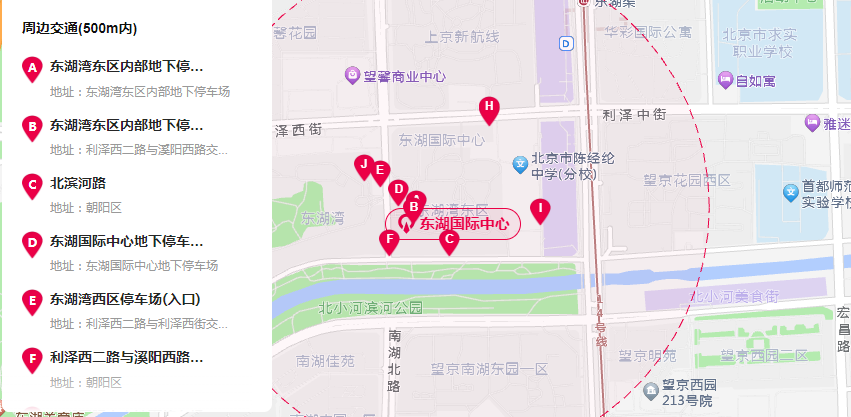Tap map marker F on the map

[389, 240]
